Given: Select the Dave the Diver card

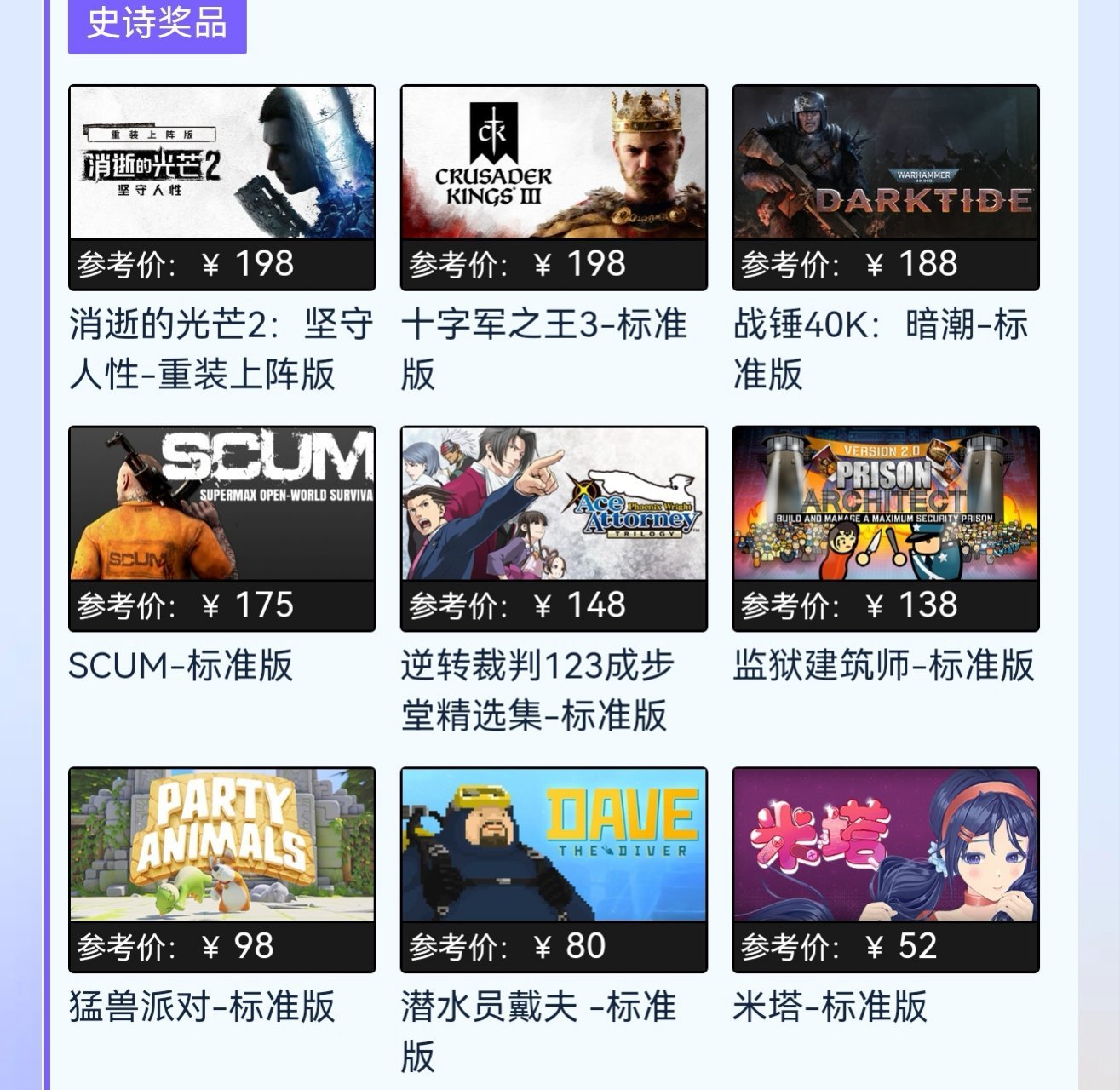Looking at the screenshot, I should [554, 845].
